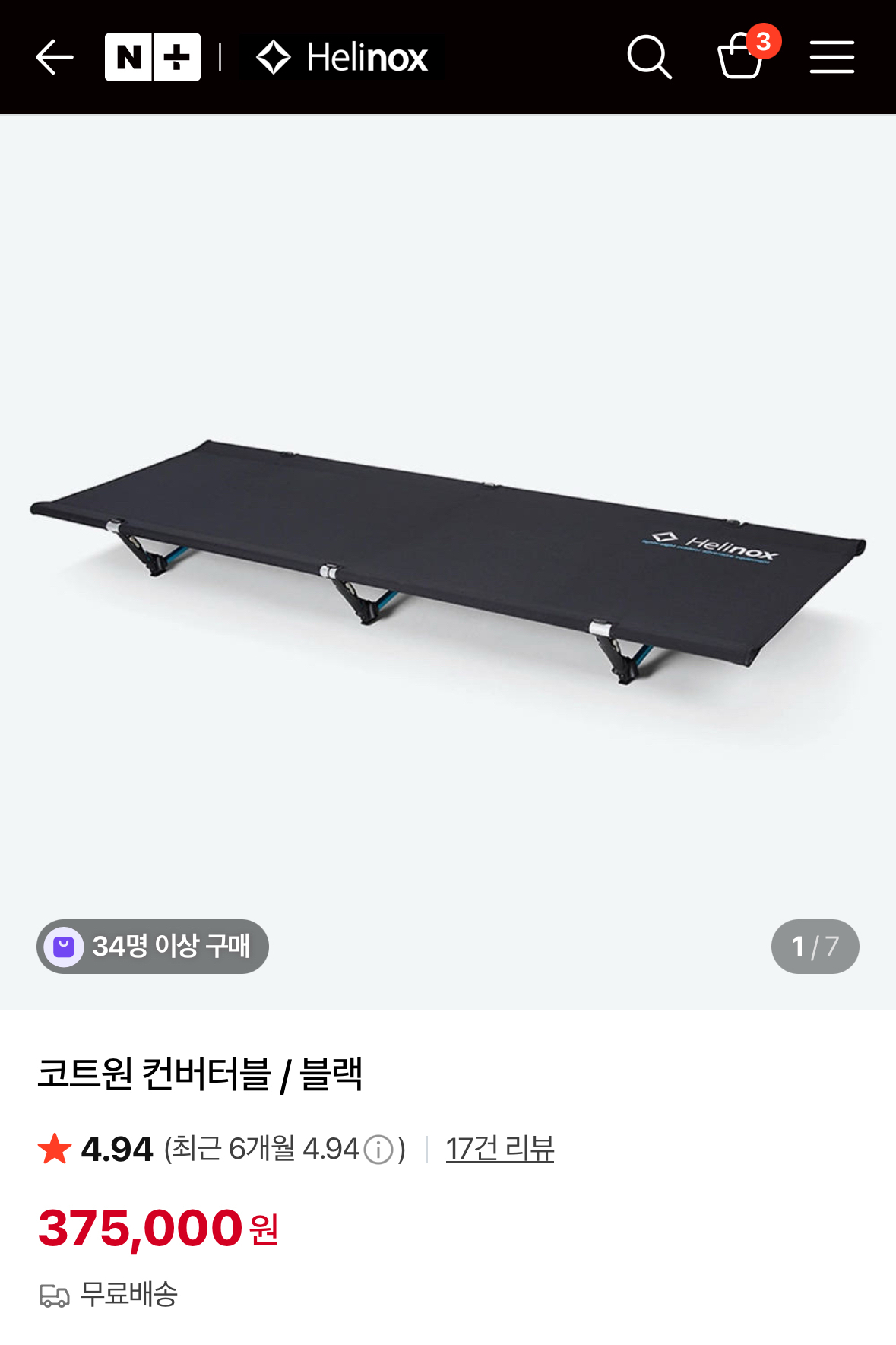Image resolution: width=896 pixels, height=1345 pixels.
Task: Tap the back arrow to return
Action: [x=55, y=56]
